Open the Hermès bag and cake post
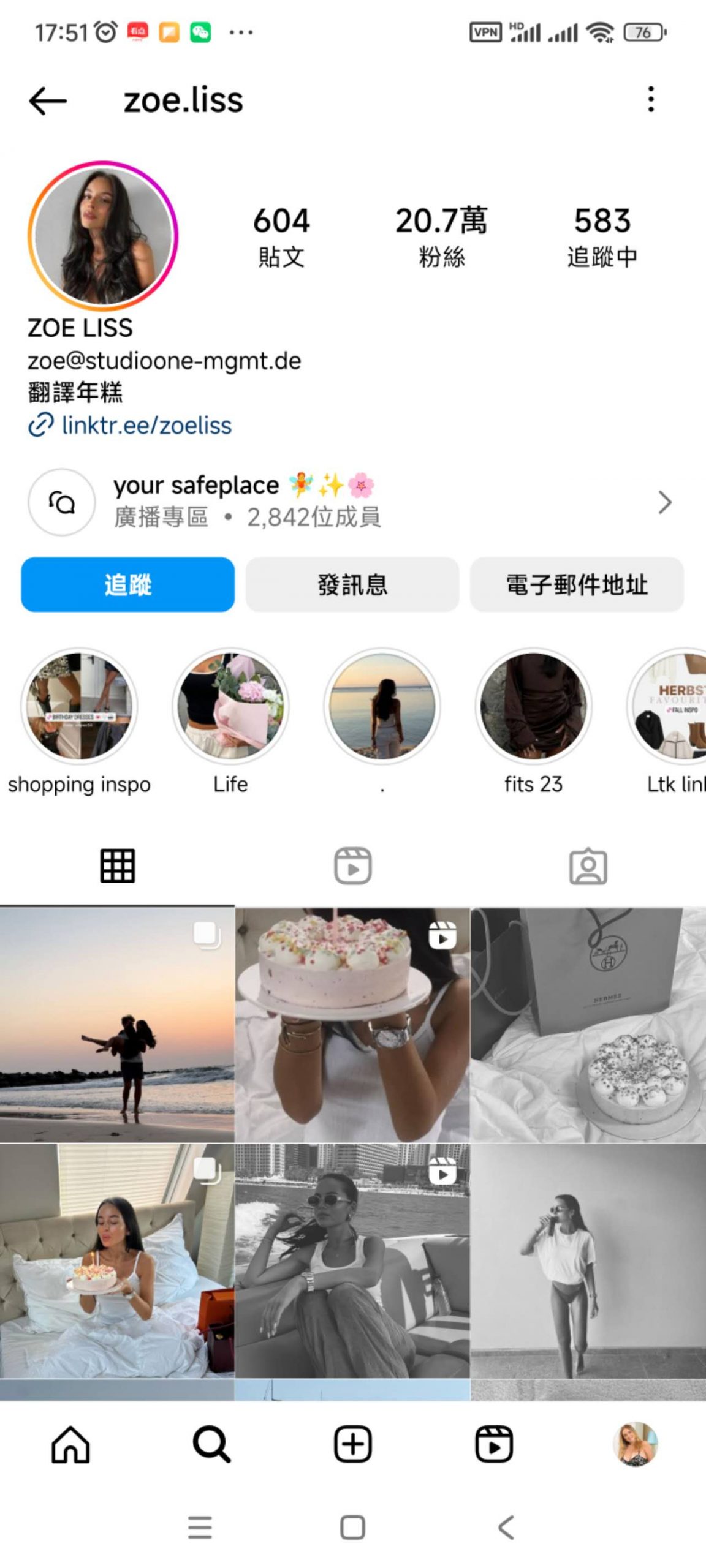The height and width of the screenshot is (1568, 706). [588, 1025]
